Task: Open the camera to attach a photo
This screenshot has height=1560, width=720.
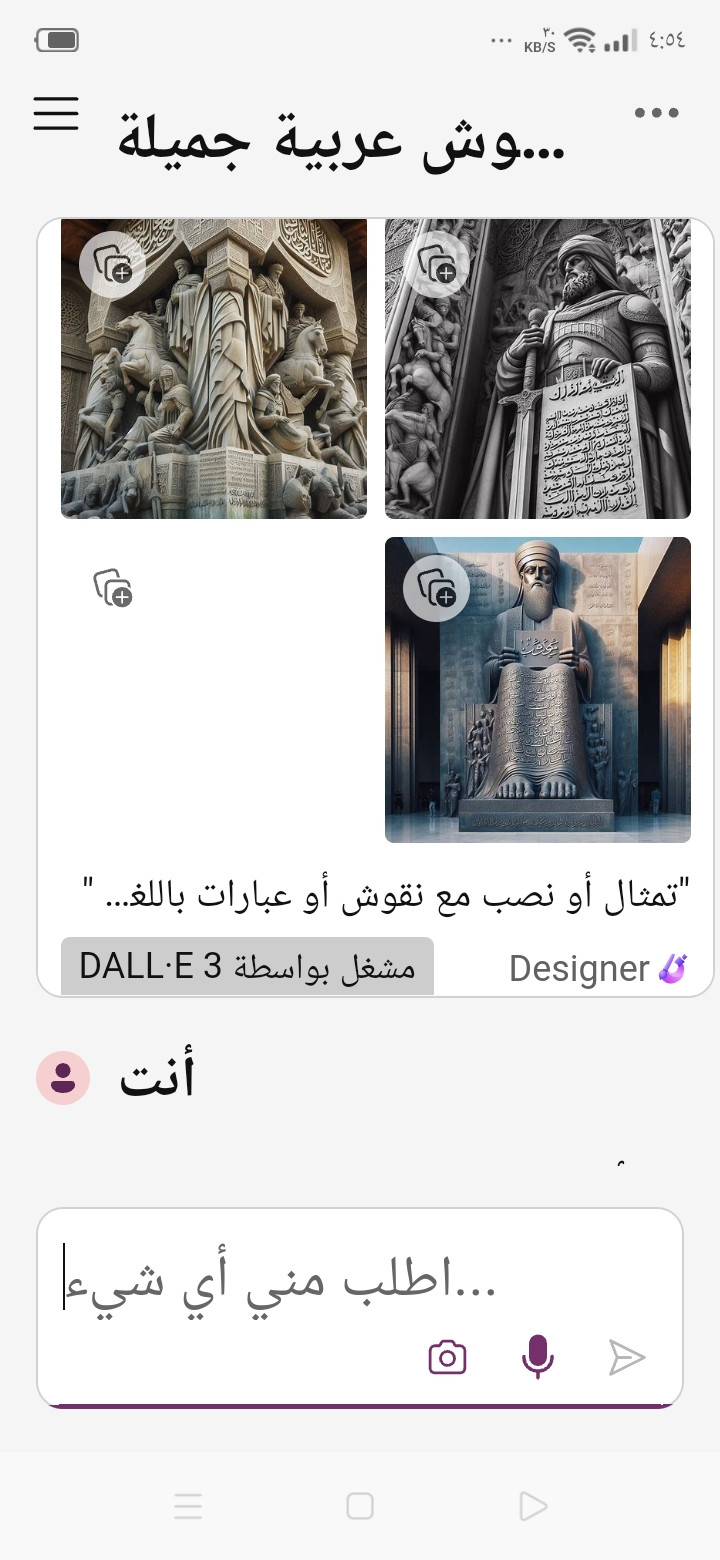Action: (x=447, y=1357)
